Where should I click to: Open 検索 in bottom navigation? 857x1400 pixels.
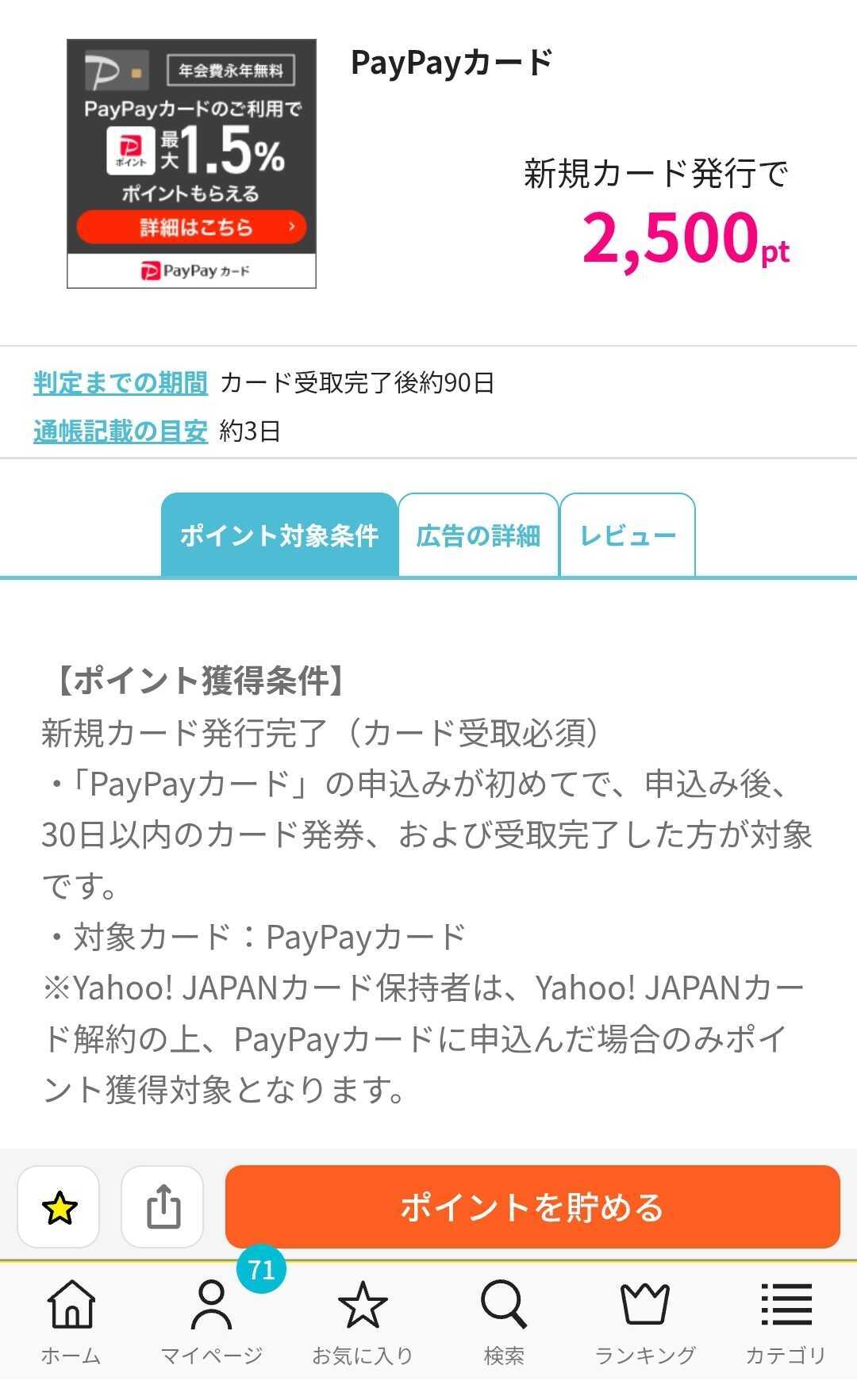tap(504, 1321)
